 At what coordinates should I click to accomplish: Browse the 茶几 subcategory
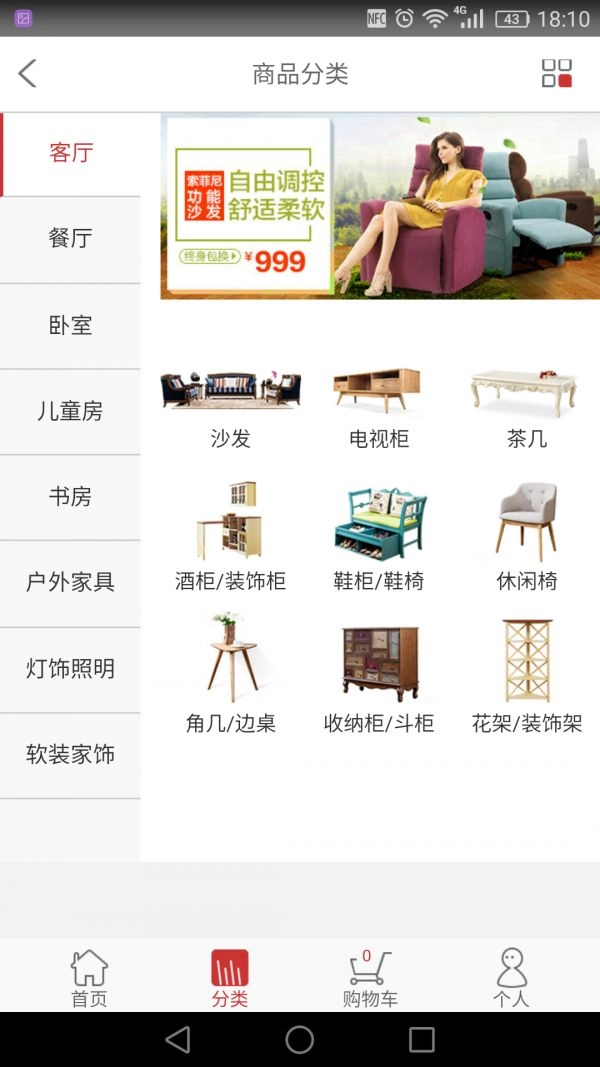526,405
